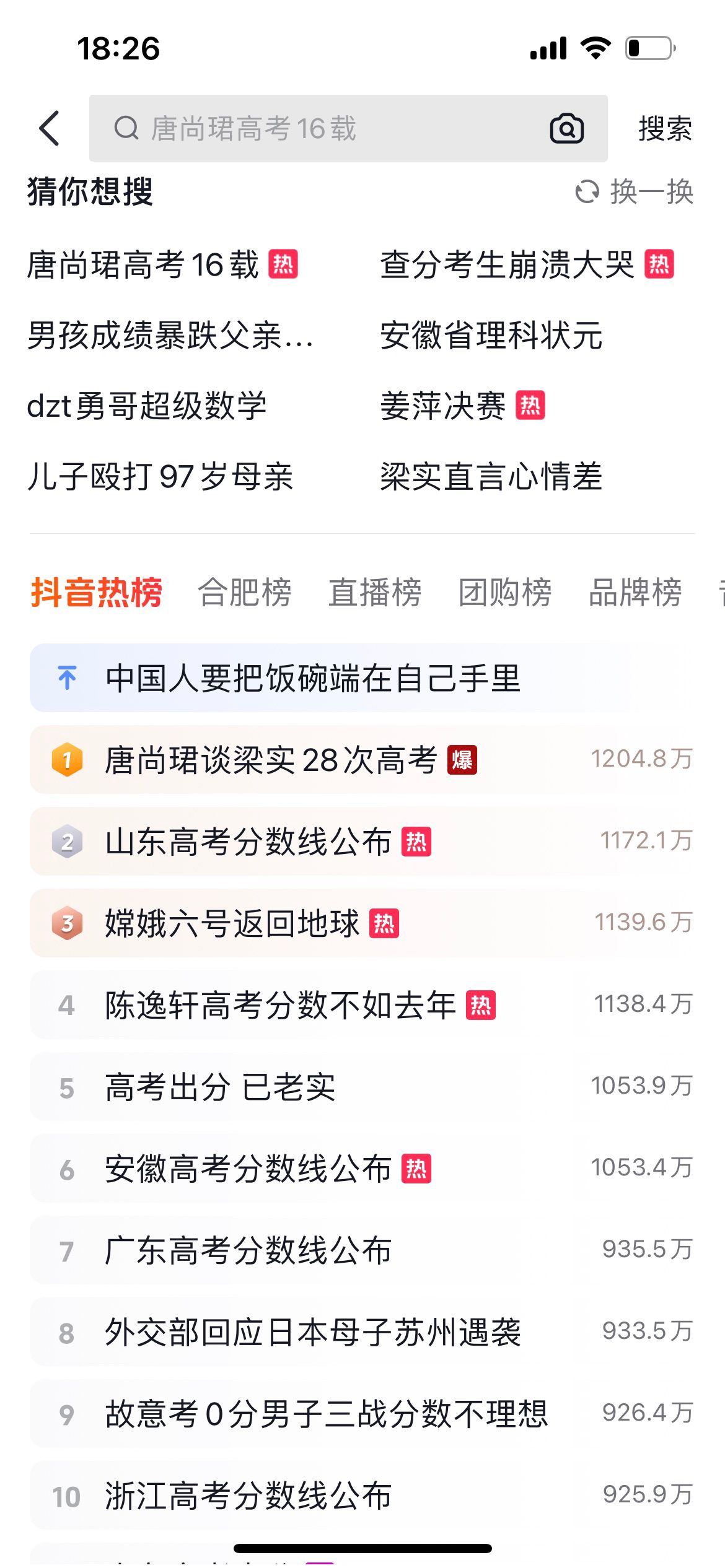Image resolution: width=725 pixels, height=1568 pixels.
Task: Open suggestion 儿子殴打97岁母亲
Action: pyautogui.click(x=160, y=477)
